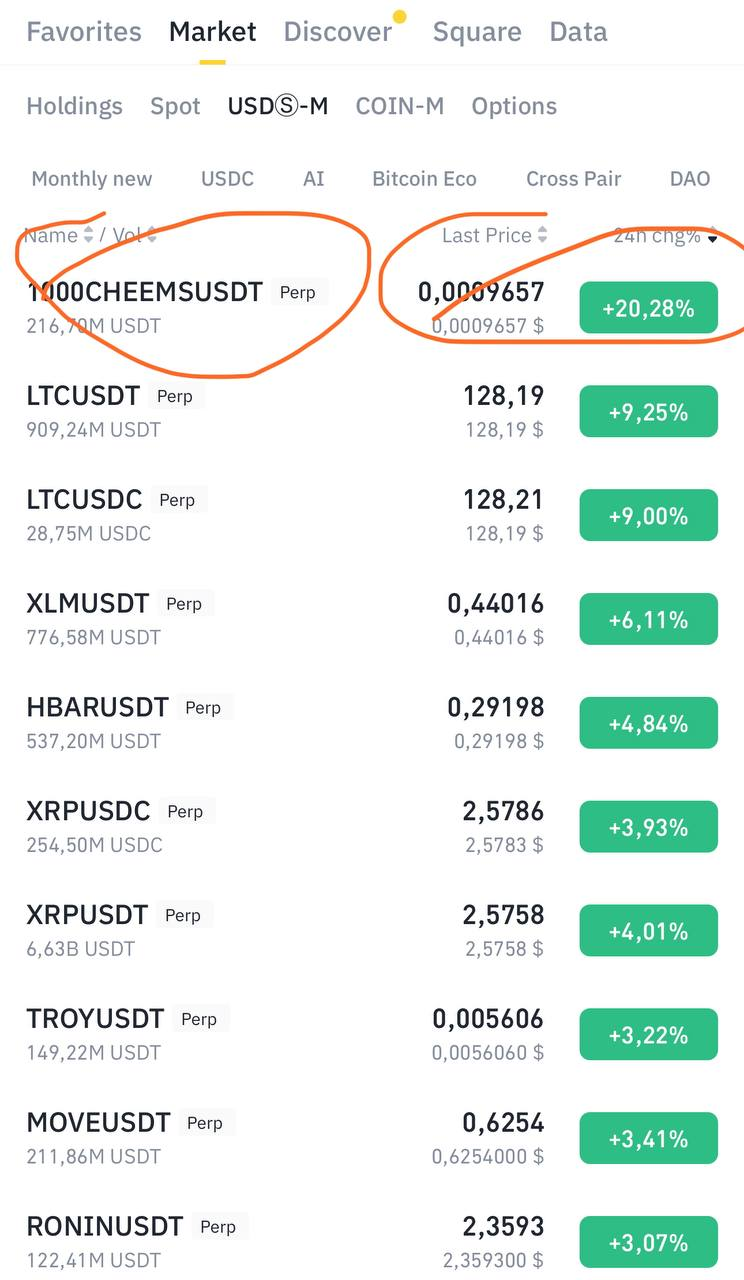Open the Discover tab

tap(338, 31)
